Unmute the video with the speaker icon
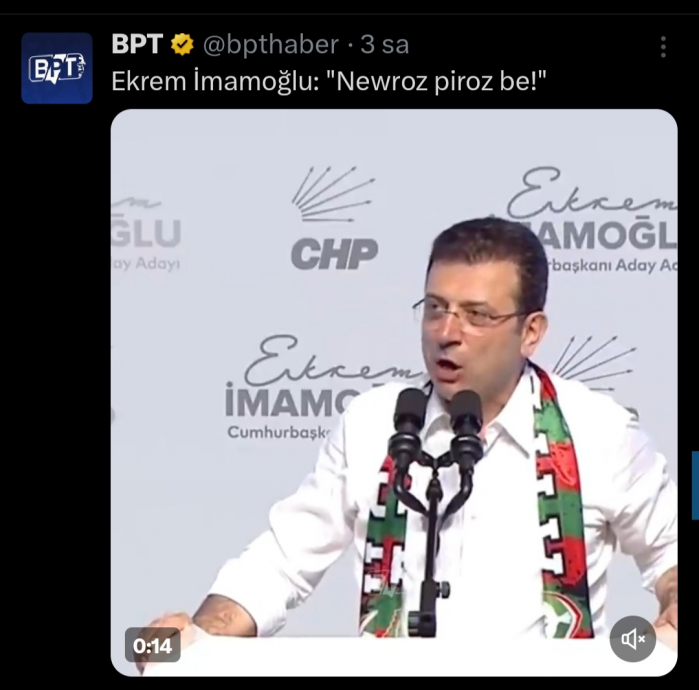This screenshot has height=690, width=699. (x=633, y=639)
